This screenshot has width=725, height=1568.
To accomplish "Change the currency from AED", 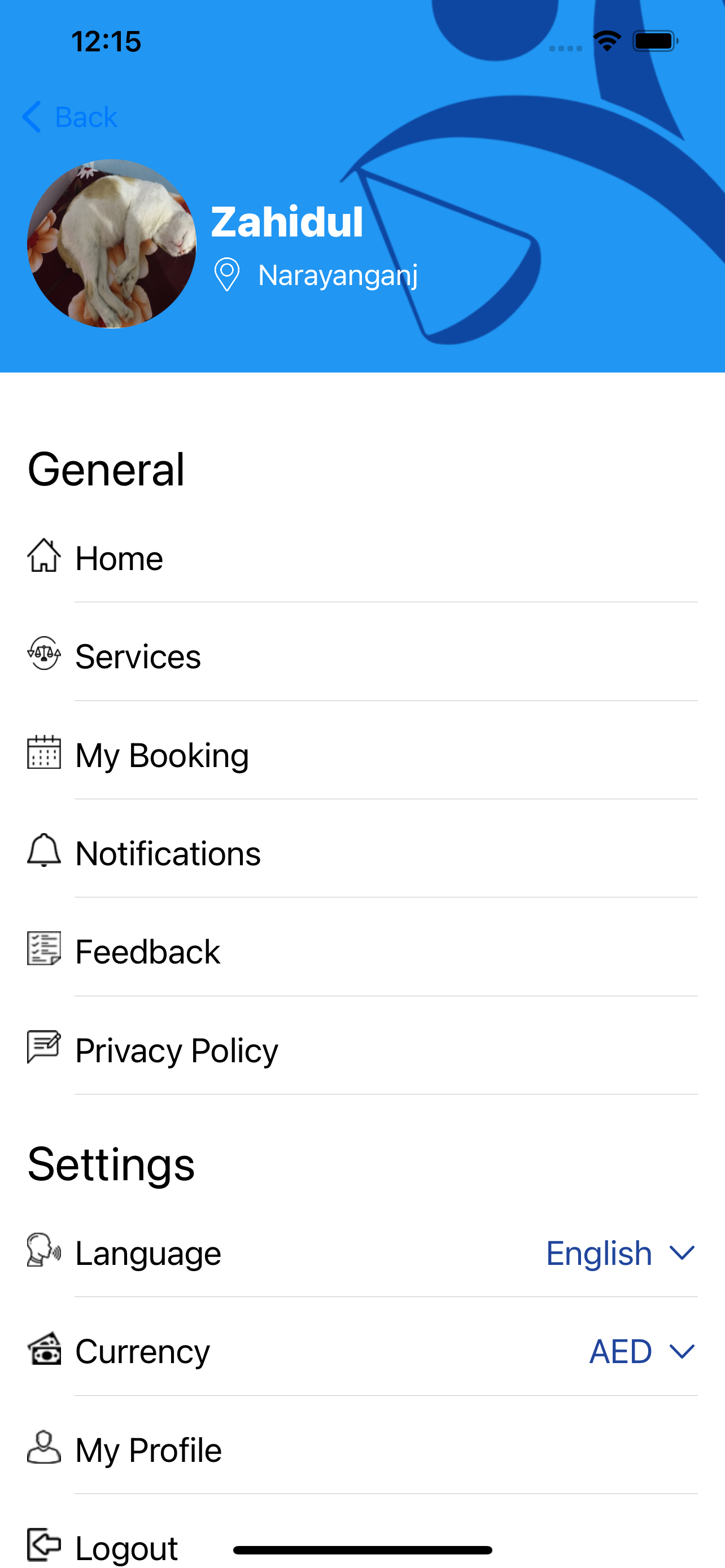I will (x=641, y=1351).
